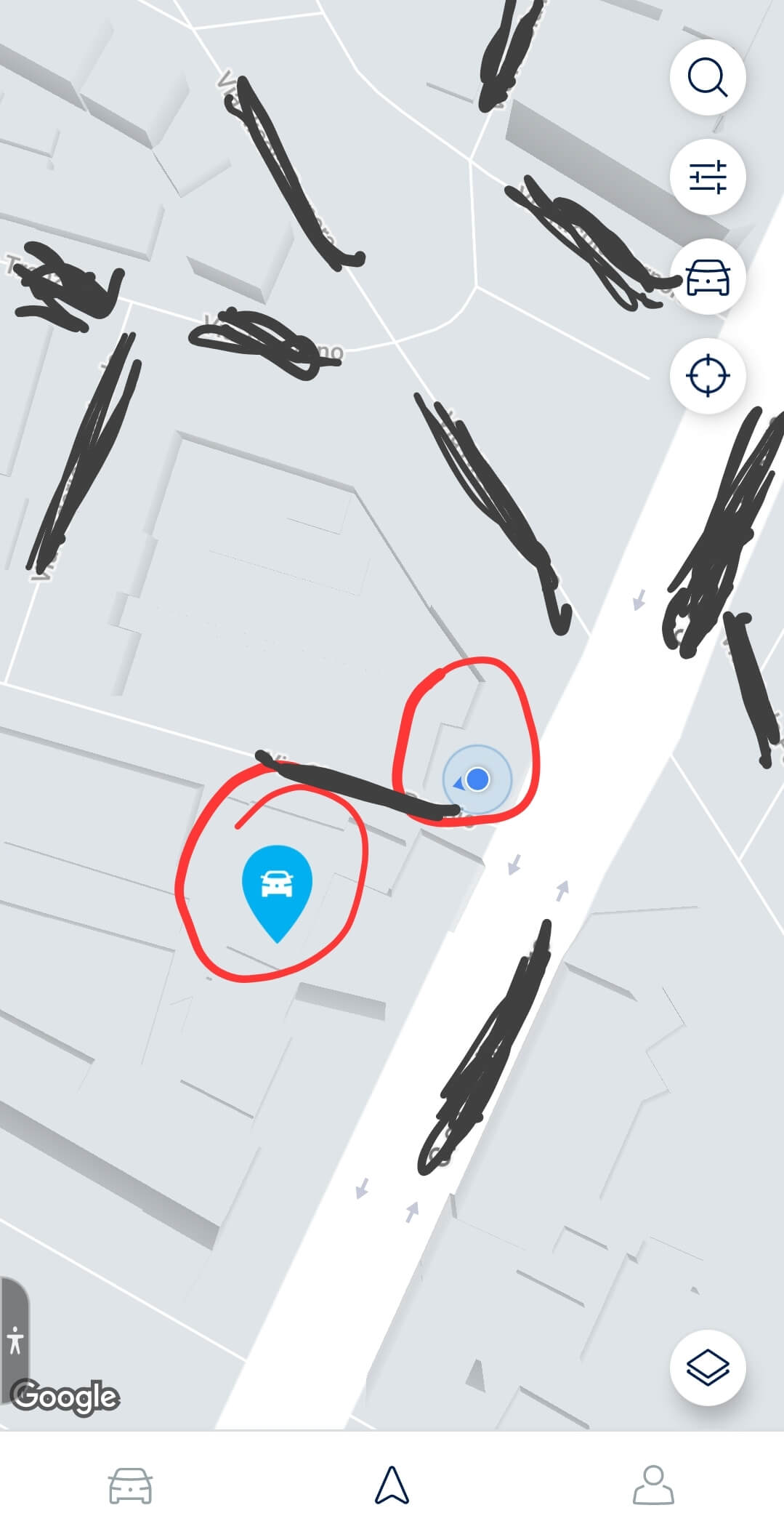
Task: Open the accessibility side handle
Action: (15, 1339)
